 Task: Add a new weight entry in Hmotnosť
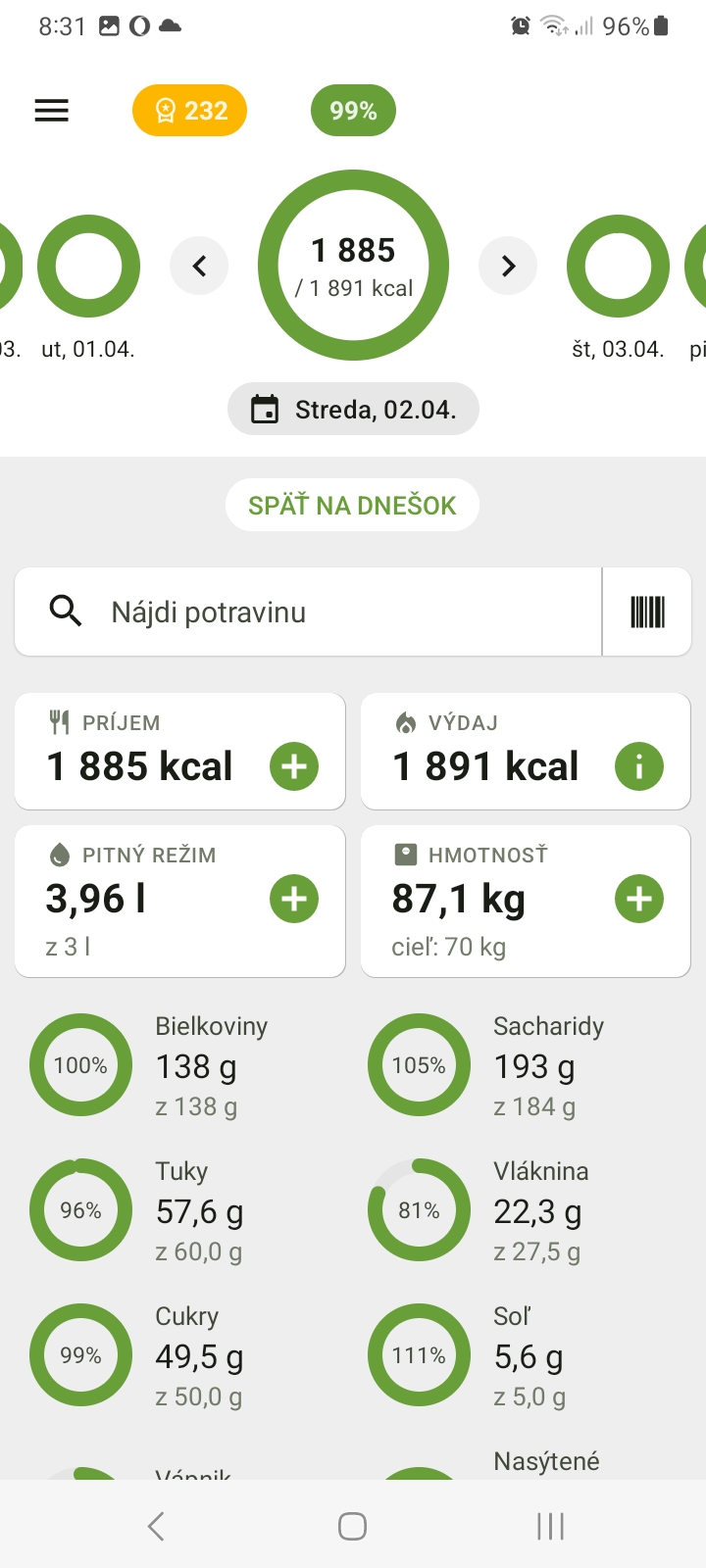(x=639, y=899)
